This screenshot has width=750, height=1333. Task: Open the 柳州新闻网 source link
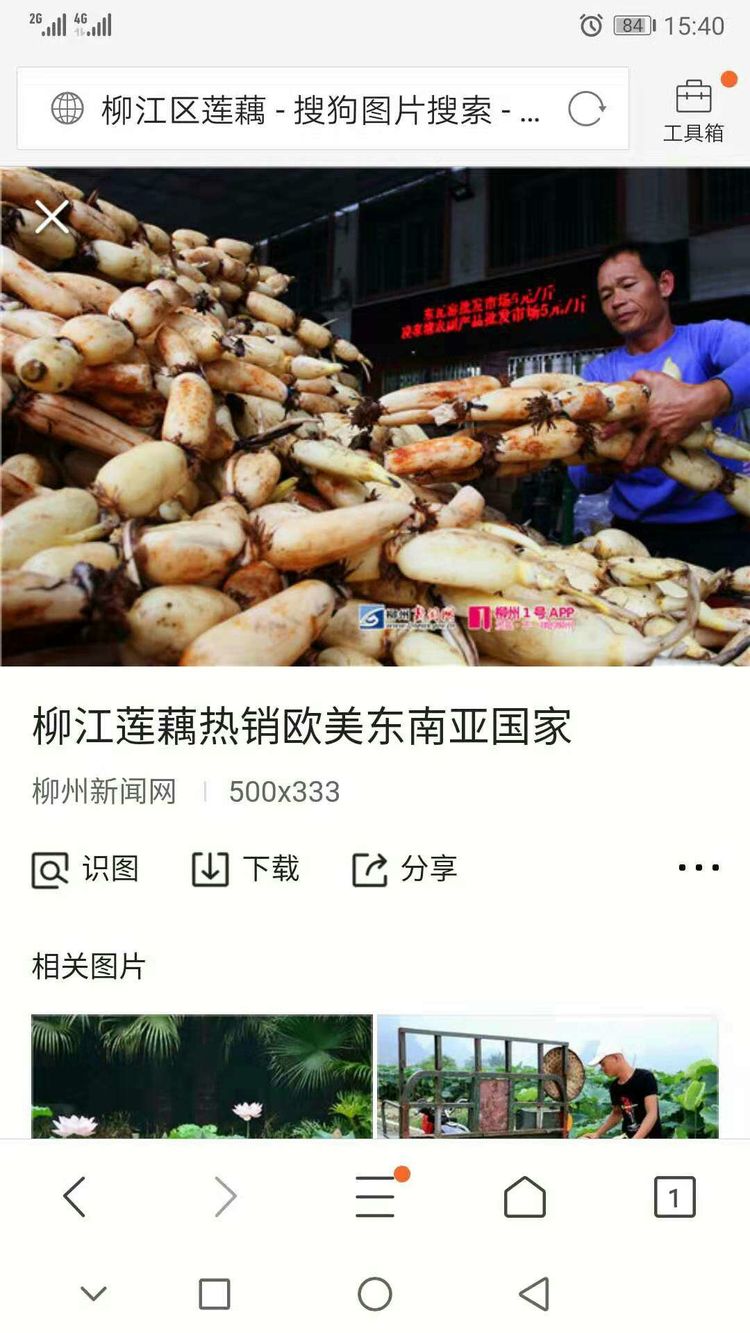pos(104,792)
